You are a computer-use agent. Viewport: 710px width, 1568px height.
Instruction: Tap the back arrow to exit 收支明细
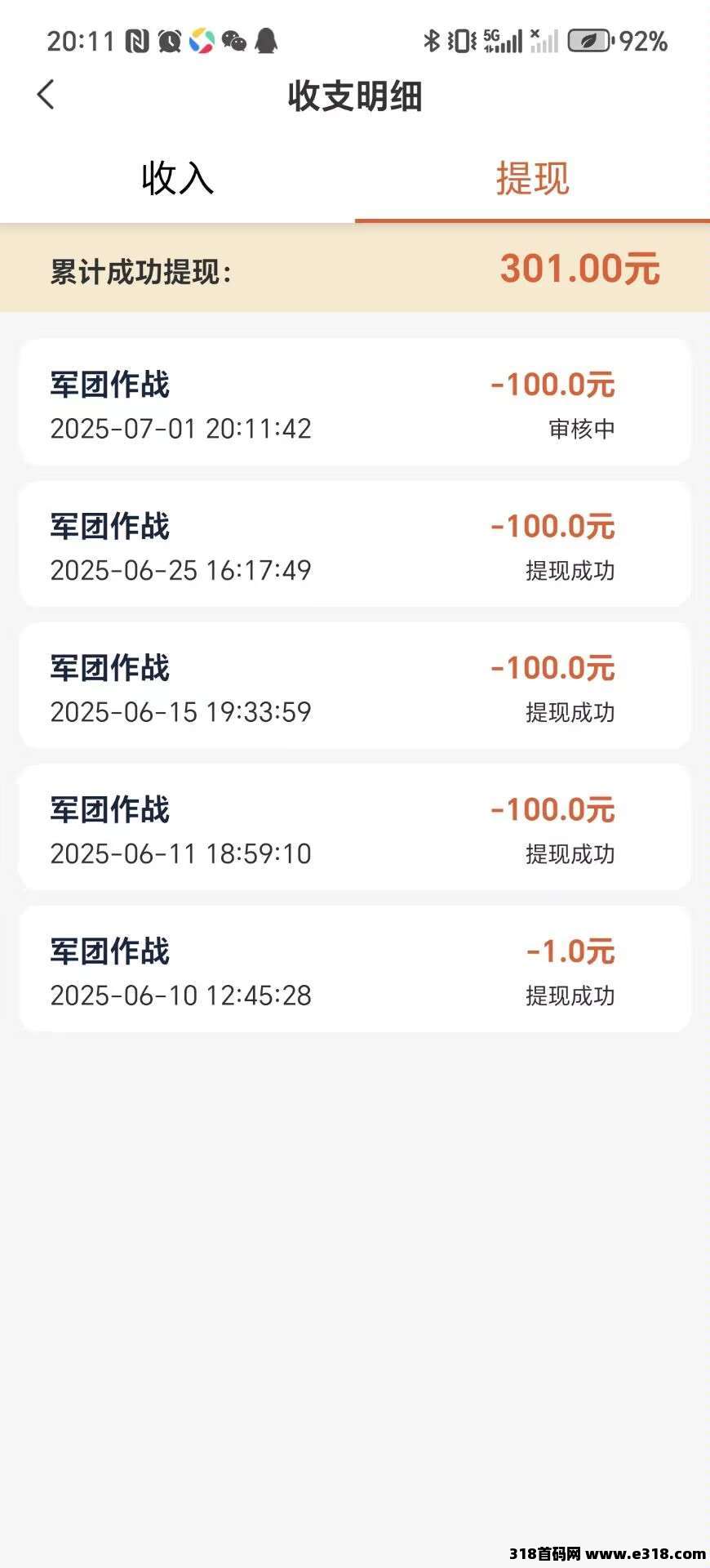47,95
